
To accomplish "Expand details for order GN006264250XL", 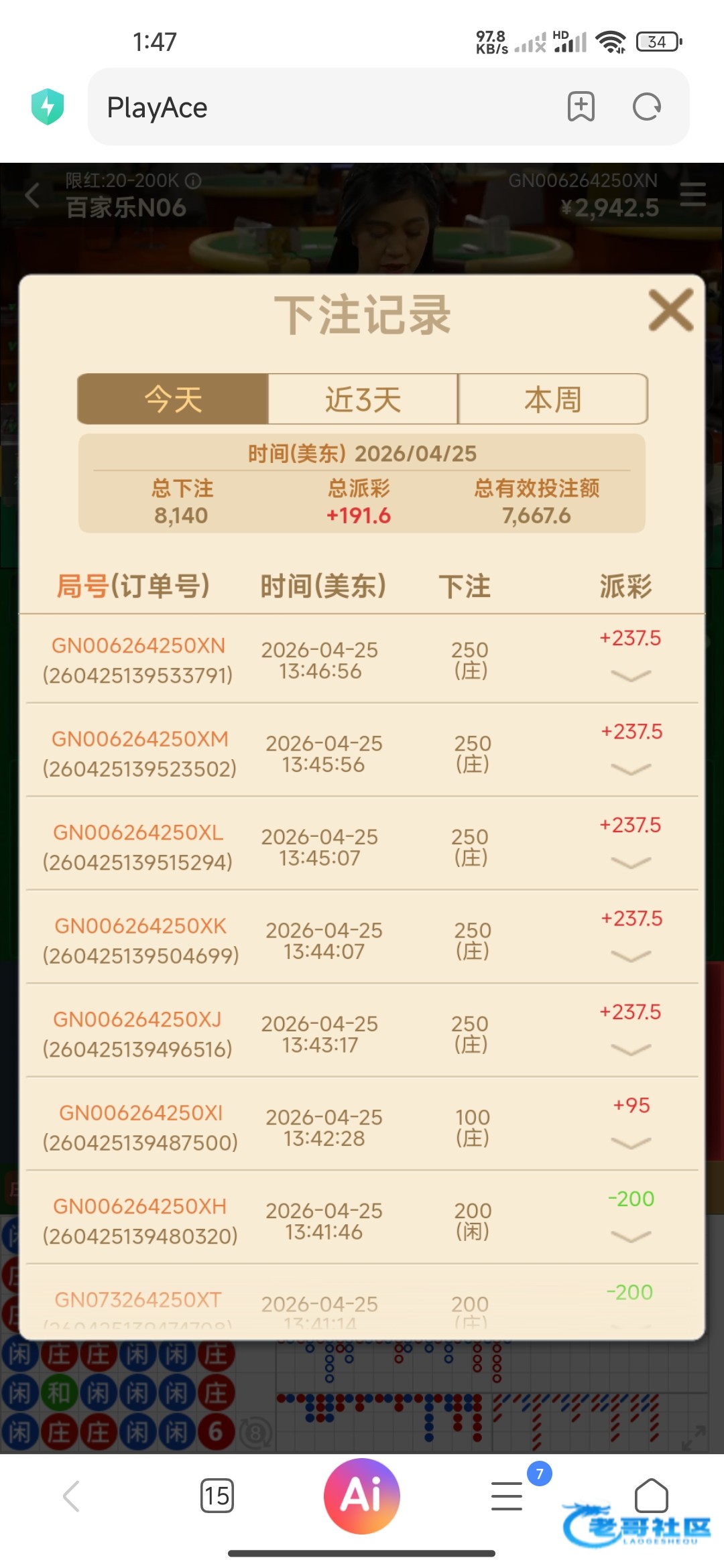I will (631, 862).
